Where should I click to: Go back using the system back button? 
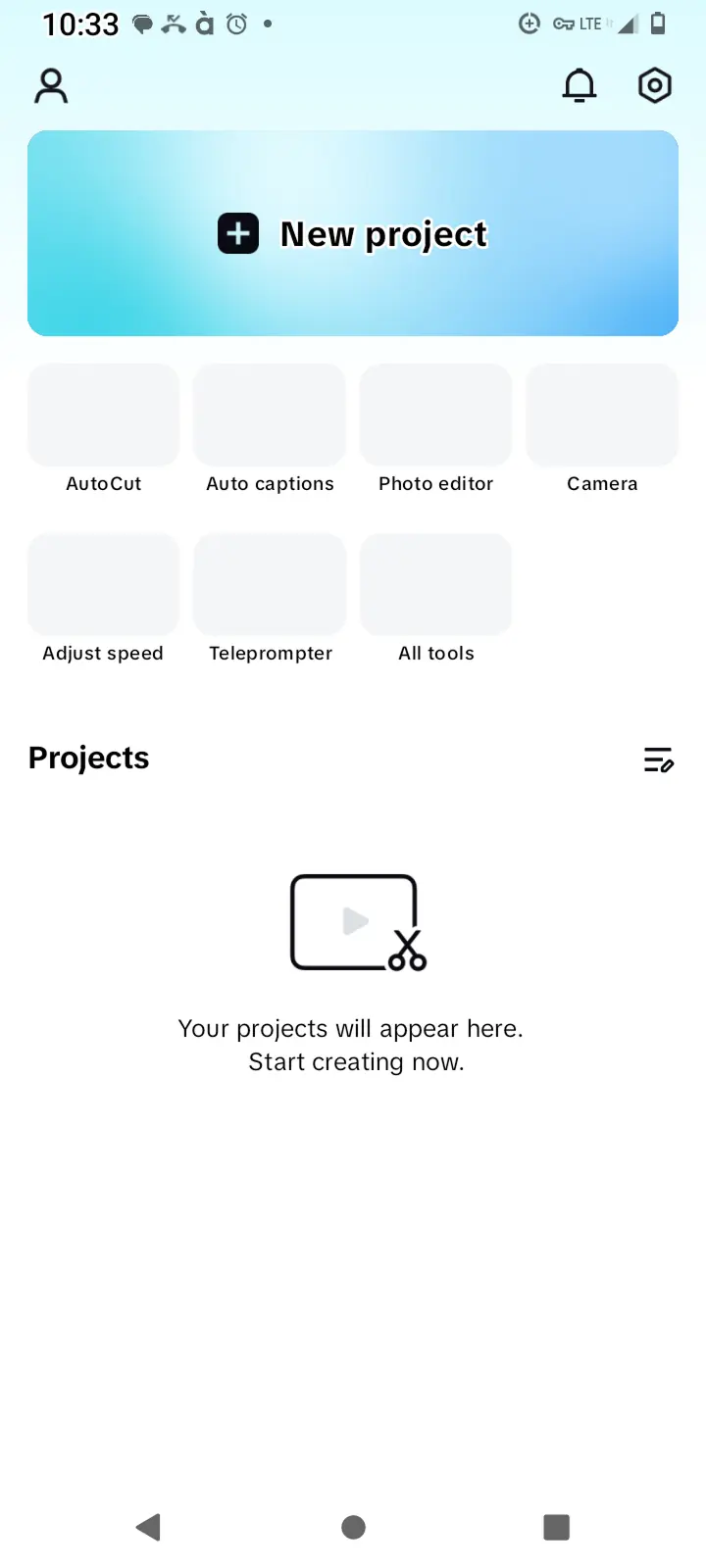[x=149, y=1527]
